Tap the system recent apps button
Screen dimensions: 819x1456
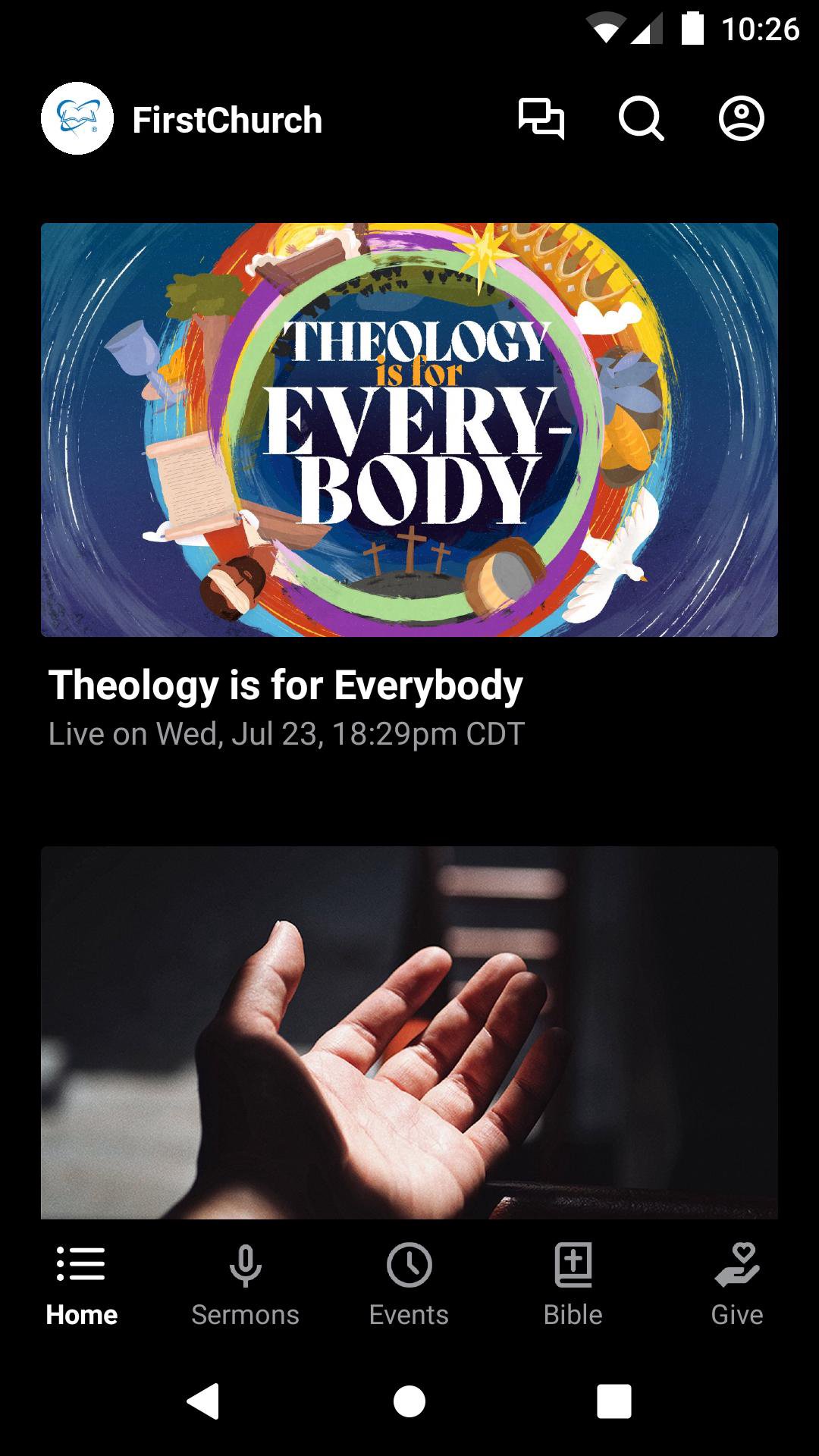[613, 1401]
